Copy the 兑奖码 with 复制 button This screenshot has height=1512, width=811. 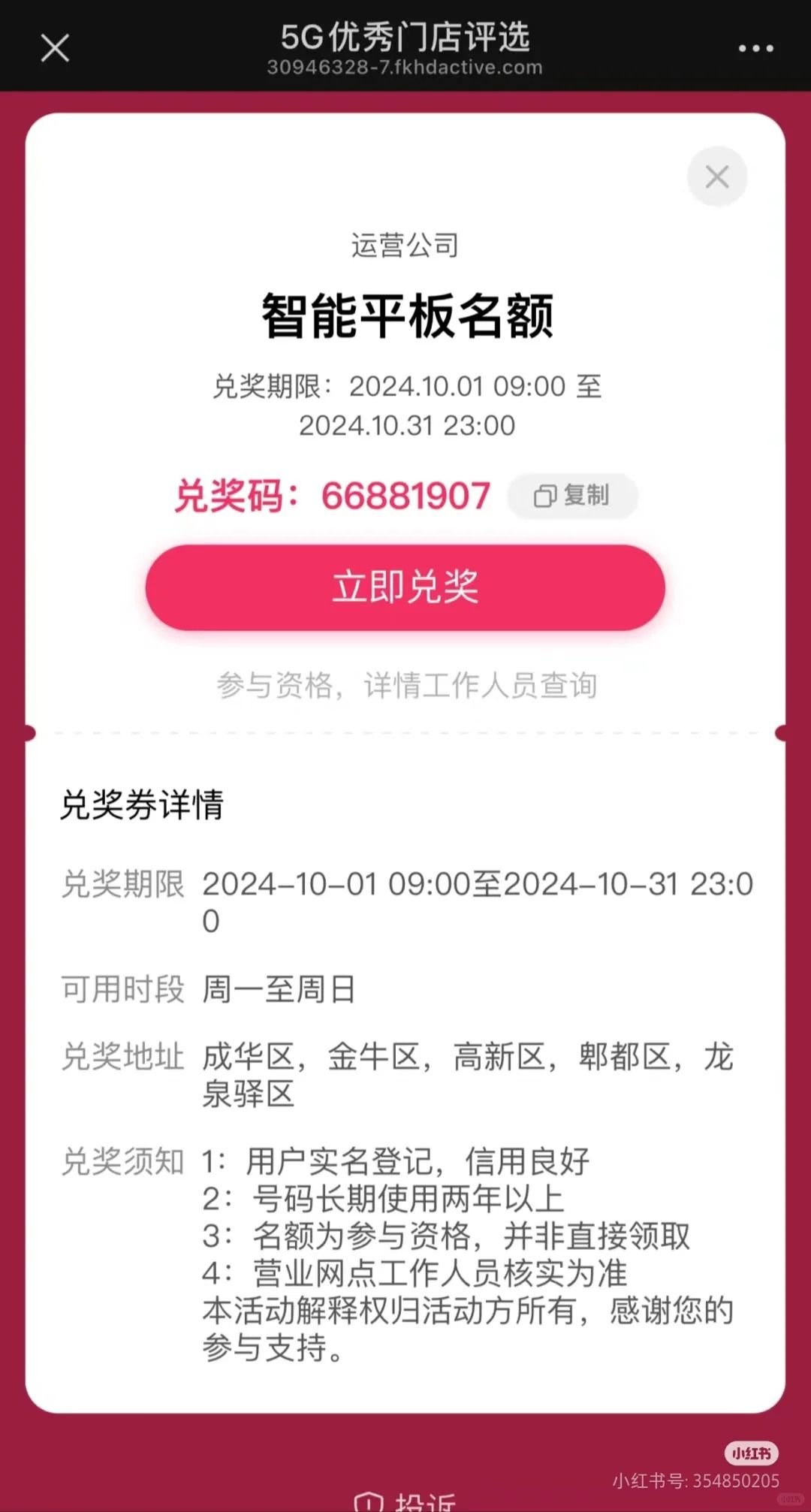pyautogui.click(x=573, y=496)
